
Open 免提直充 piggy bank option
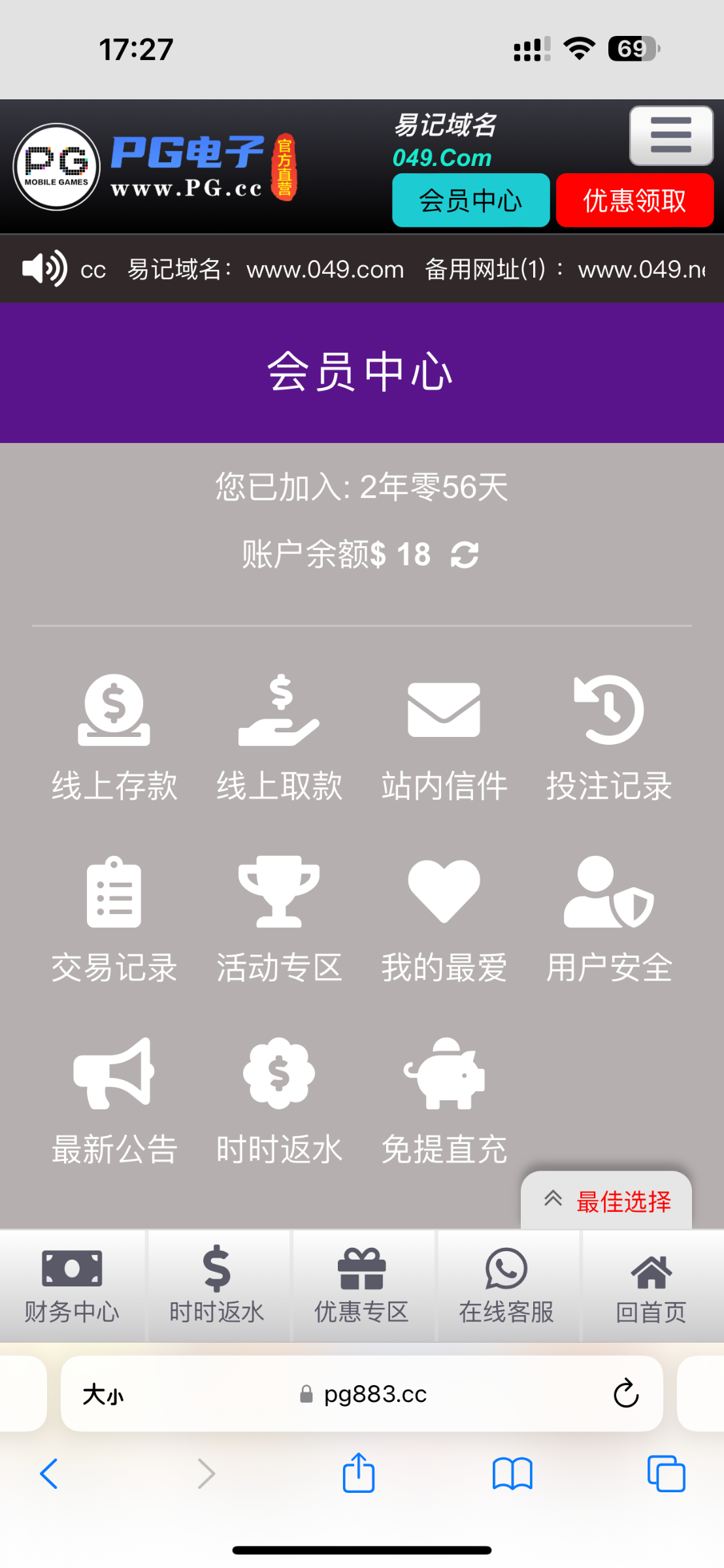(x=444, y=1102)
